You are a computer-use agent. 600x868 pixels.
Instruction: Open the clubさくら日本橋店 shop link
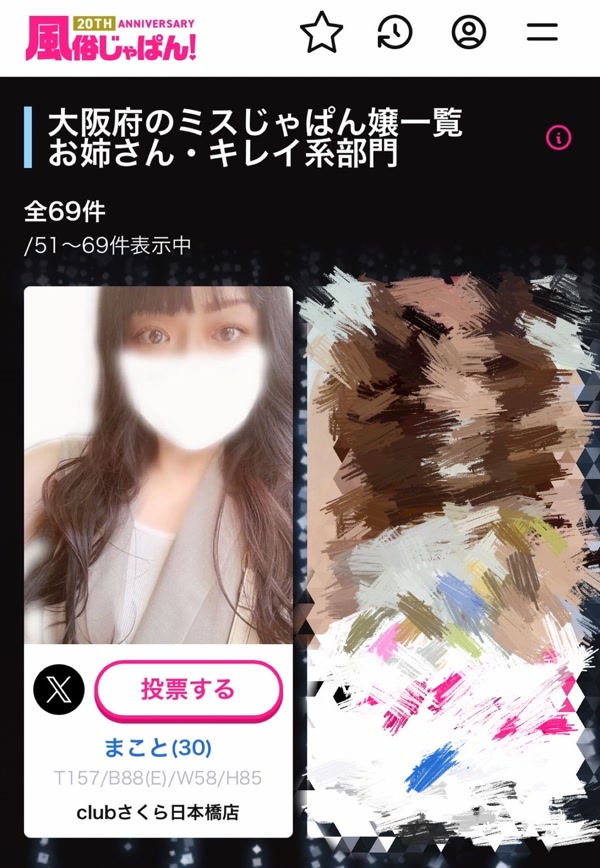[158, 812]
